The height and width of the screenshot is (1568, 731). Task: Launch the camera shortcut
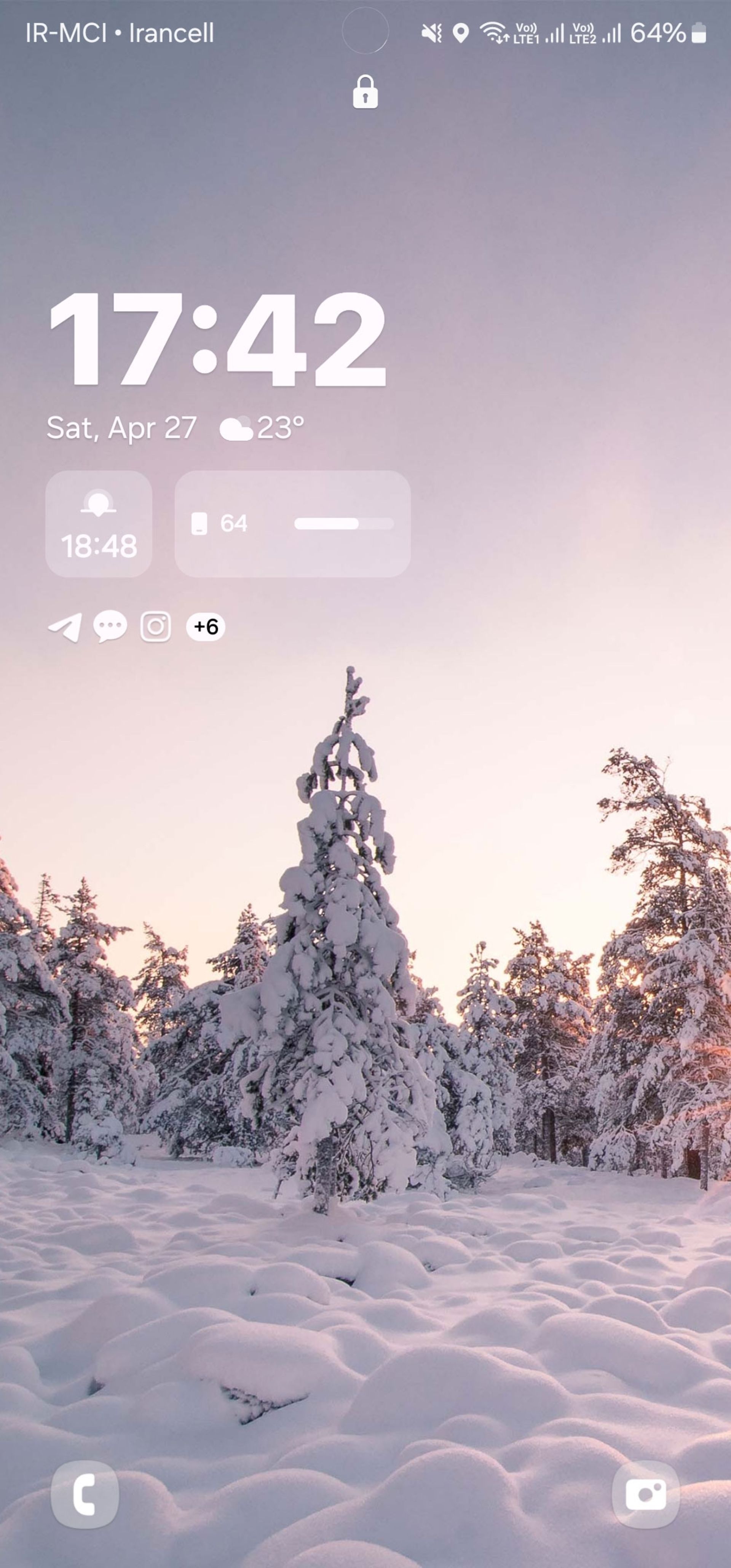[x=645, y=1494]
